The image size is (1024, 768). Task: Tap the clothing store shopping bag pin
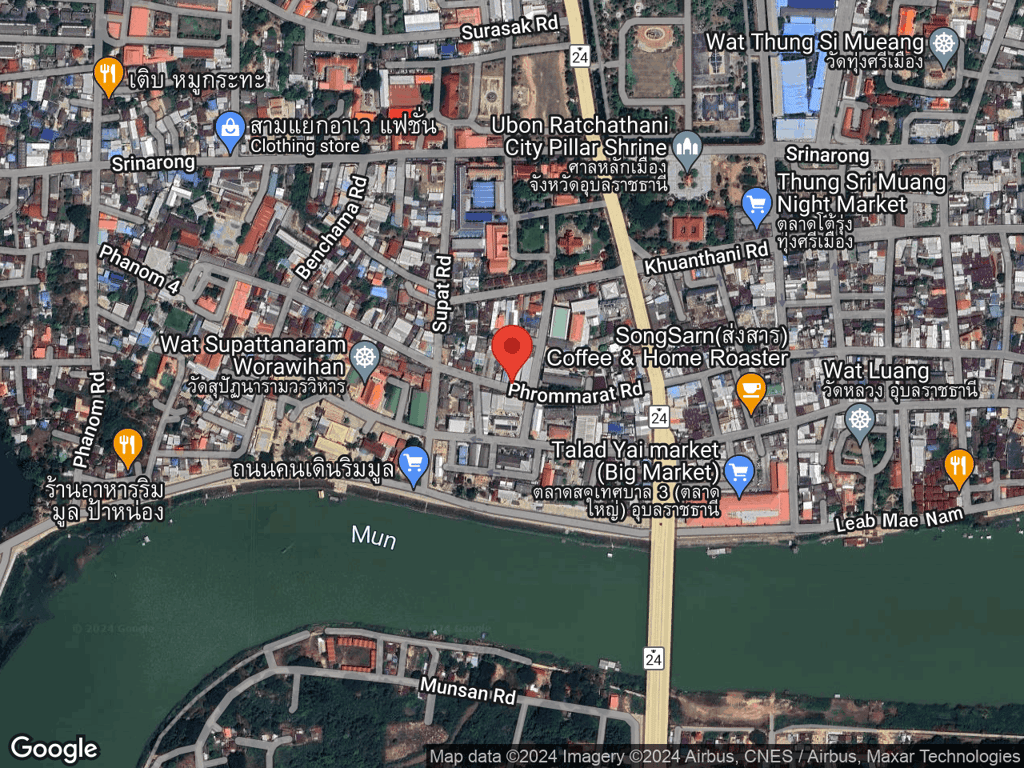pos(231,130)
